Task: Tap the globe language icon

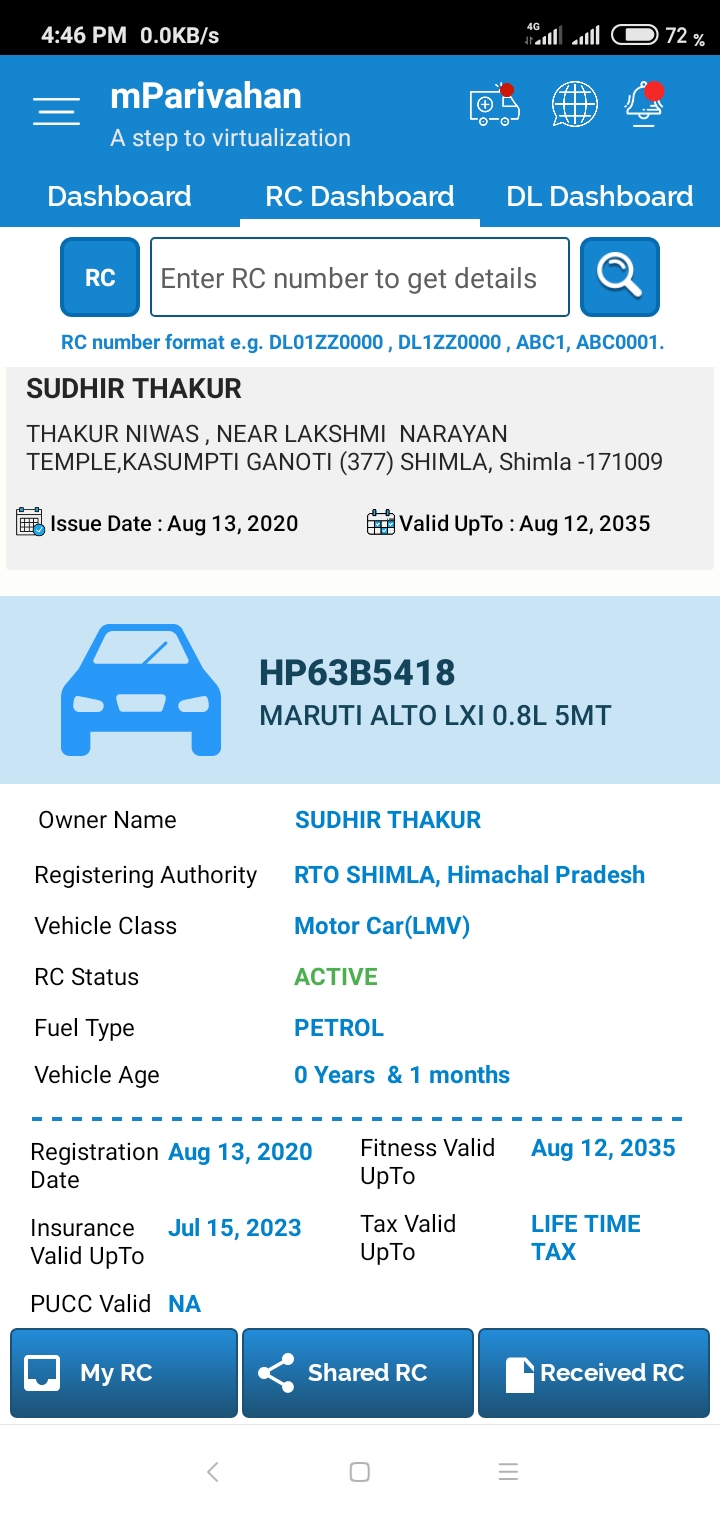Action: click(x=575, y=105)
